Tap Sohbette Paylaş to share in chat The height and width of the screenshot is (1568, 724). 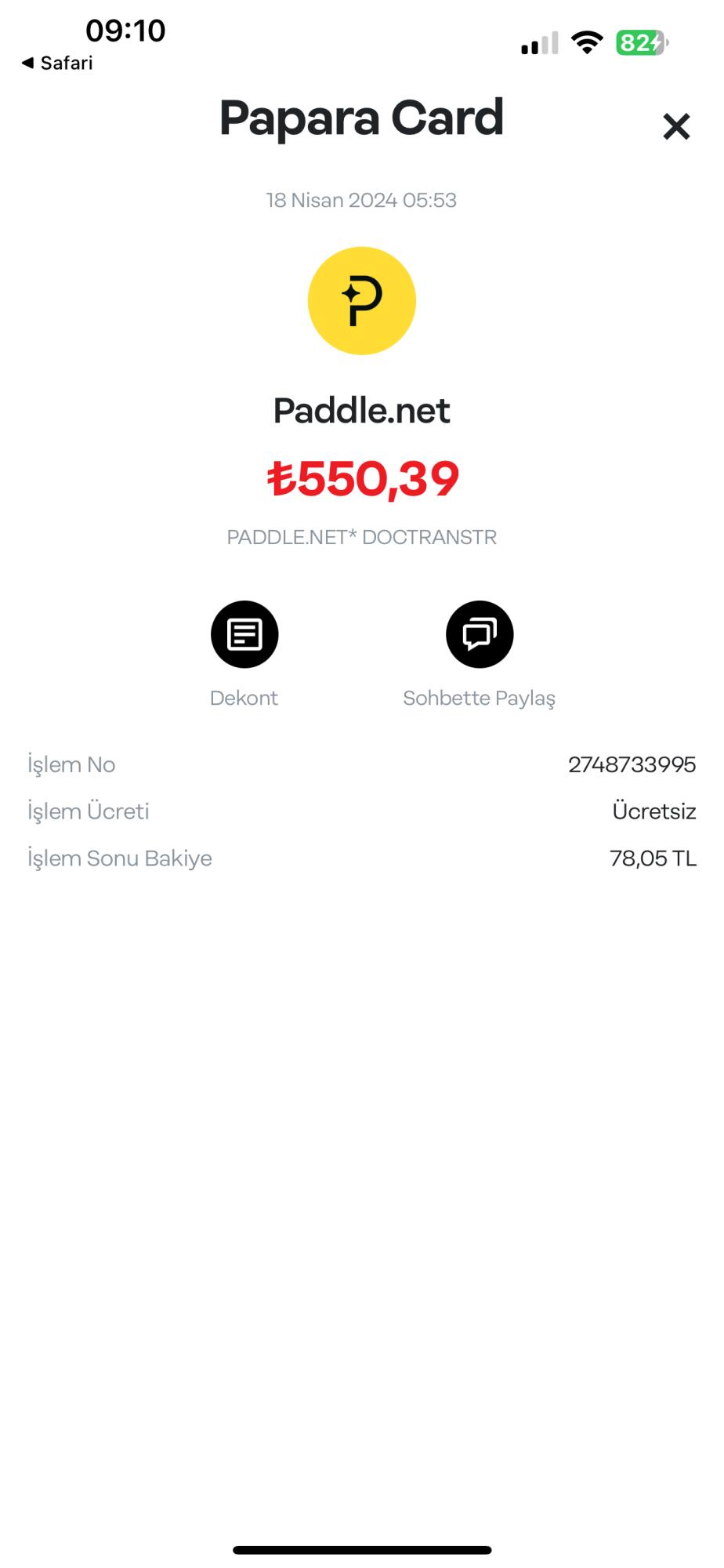(x=480, y=634)
